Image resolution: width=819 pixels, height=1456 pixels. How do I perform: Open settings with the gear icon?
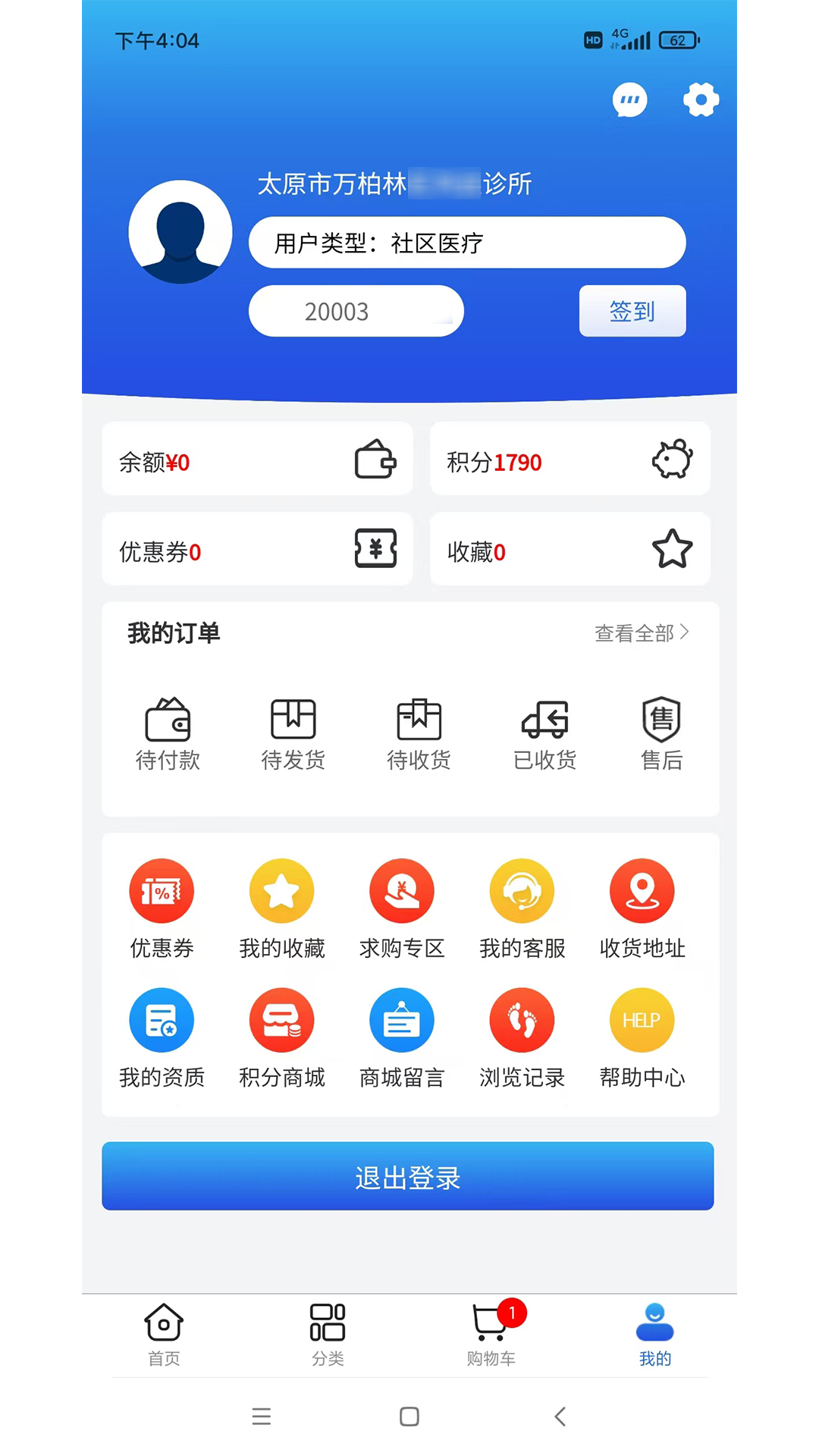[700, 99]
